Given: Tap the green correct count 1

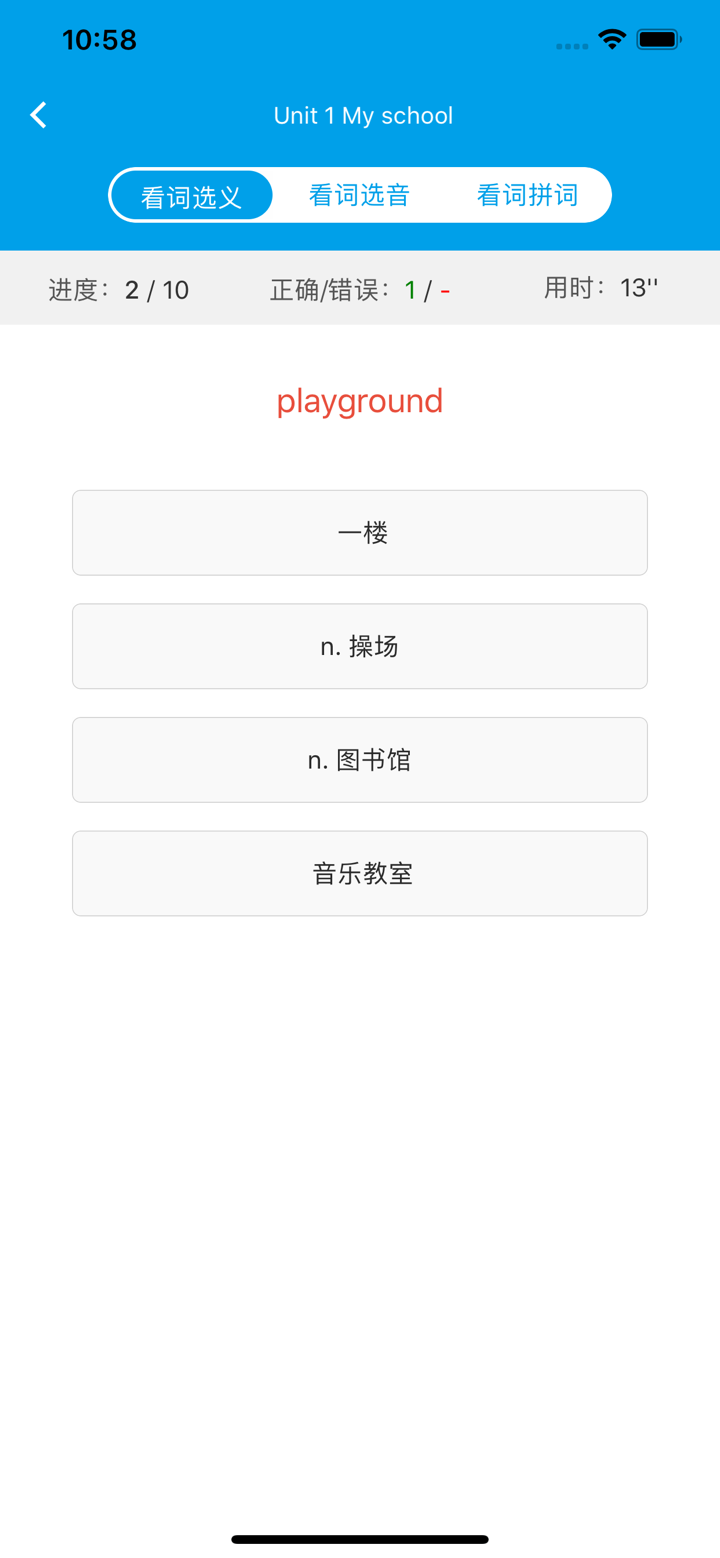Looking at the screenshot, I should point(410,289).
